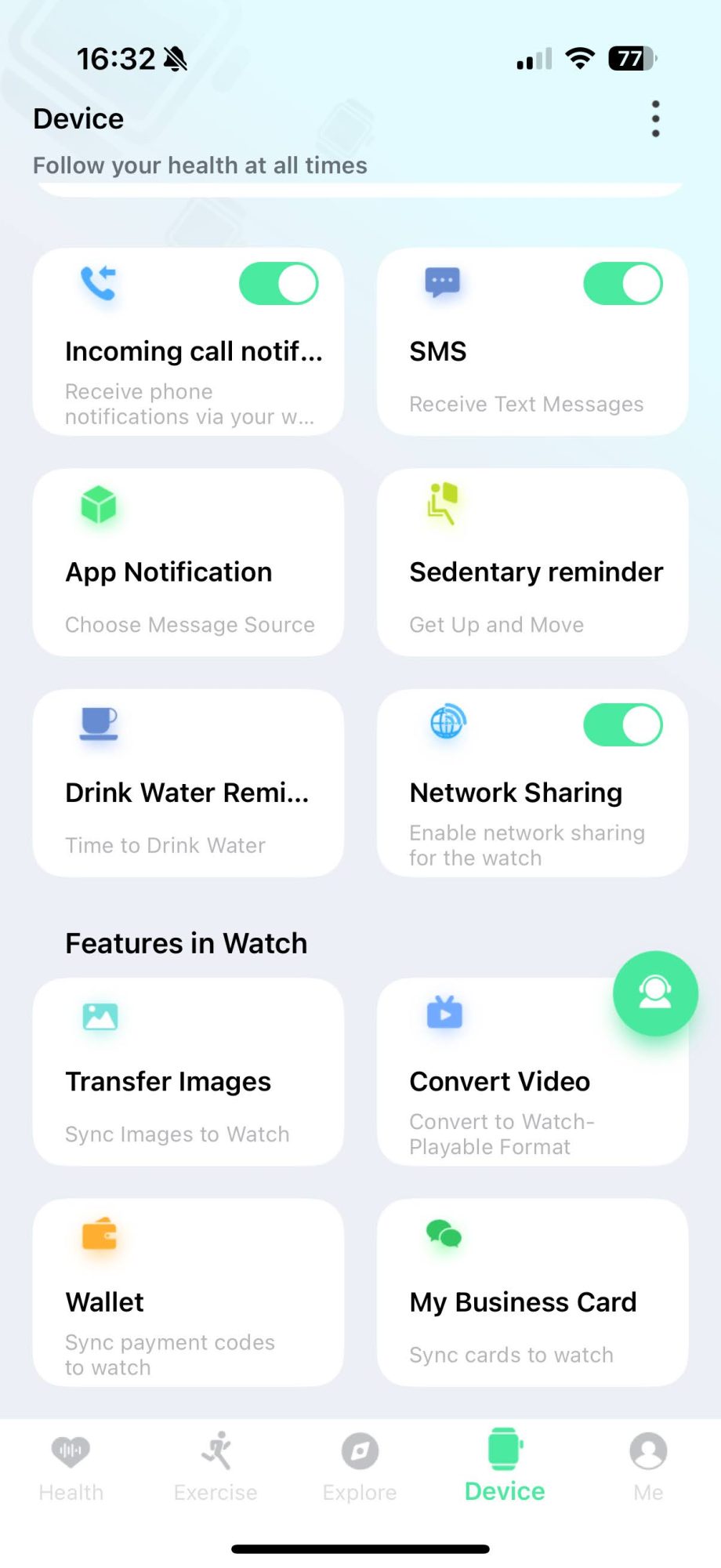Switch to the Explore tab
This screenshot has width=721, height=1568.
click(360, 1467)
